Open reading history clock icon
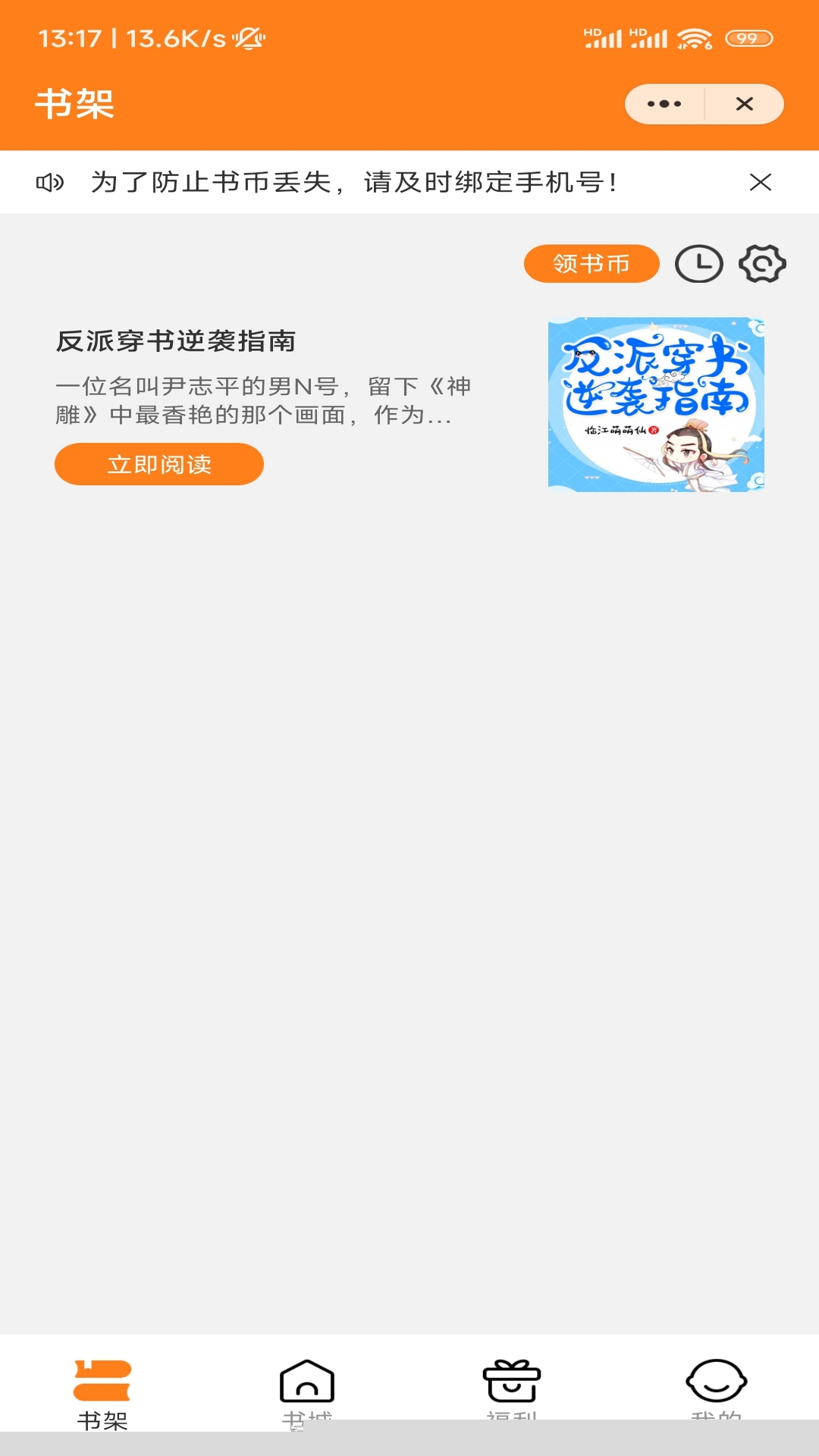Image resolution: width=819 pixels, height=1456 pixels. point(698,264)
